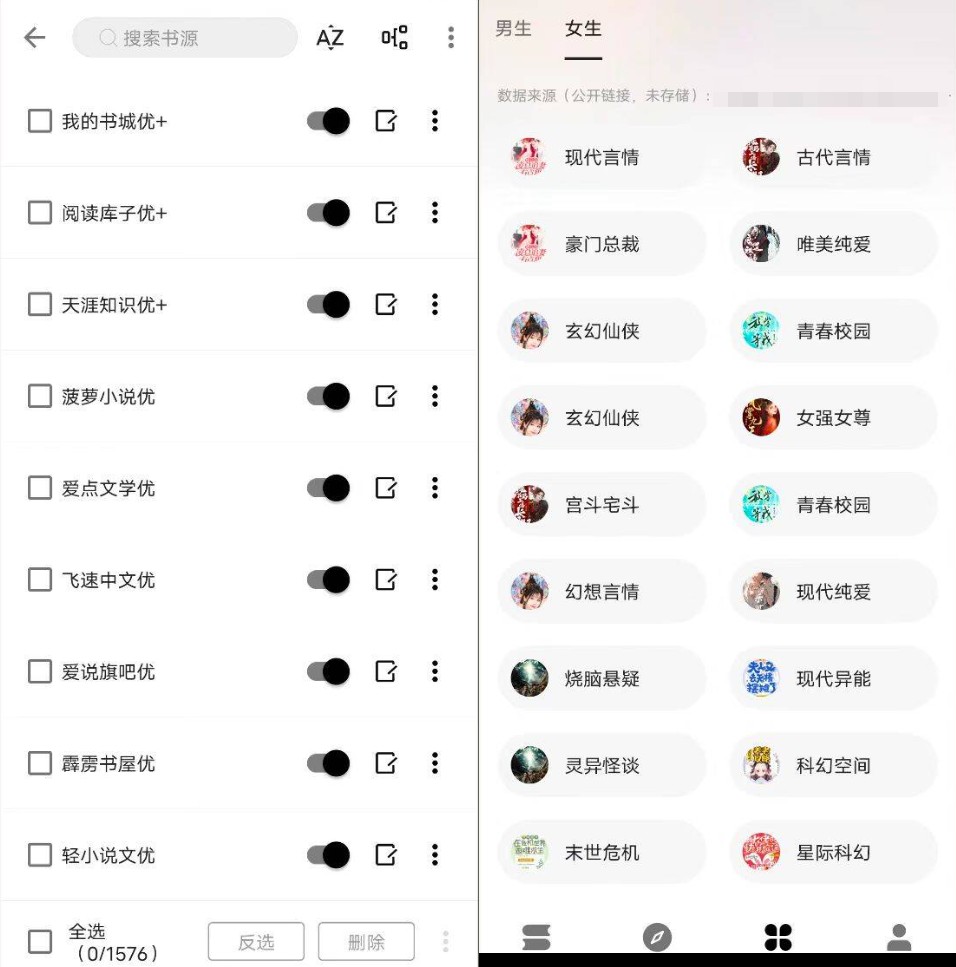This screenshot has width=956, height=967.
Task: Go back using the arrow icon
Action: (x=35, y=38)
